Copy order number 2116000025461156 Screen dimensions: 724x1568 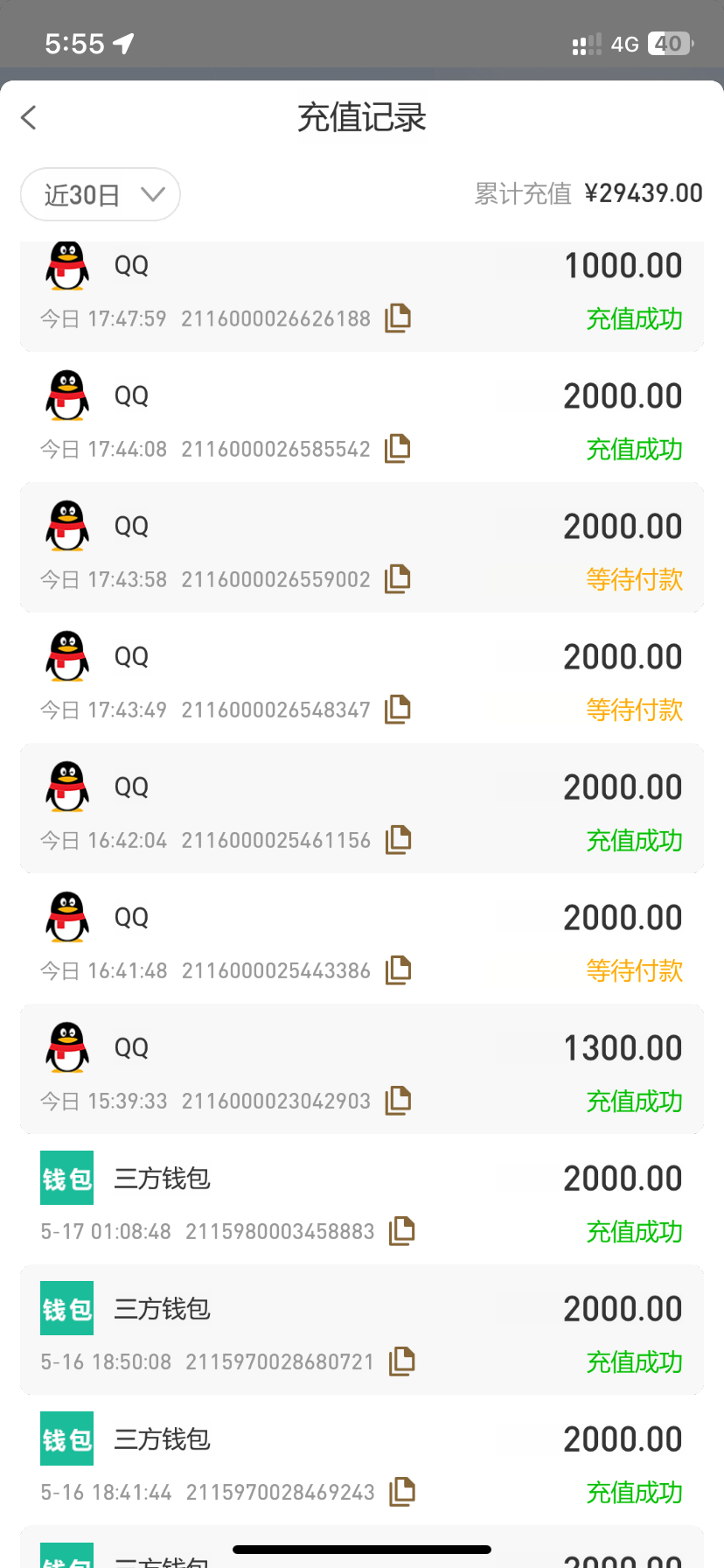[x=398, y=839]
